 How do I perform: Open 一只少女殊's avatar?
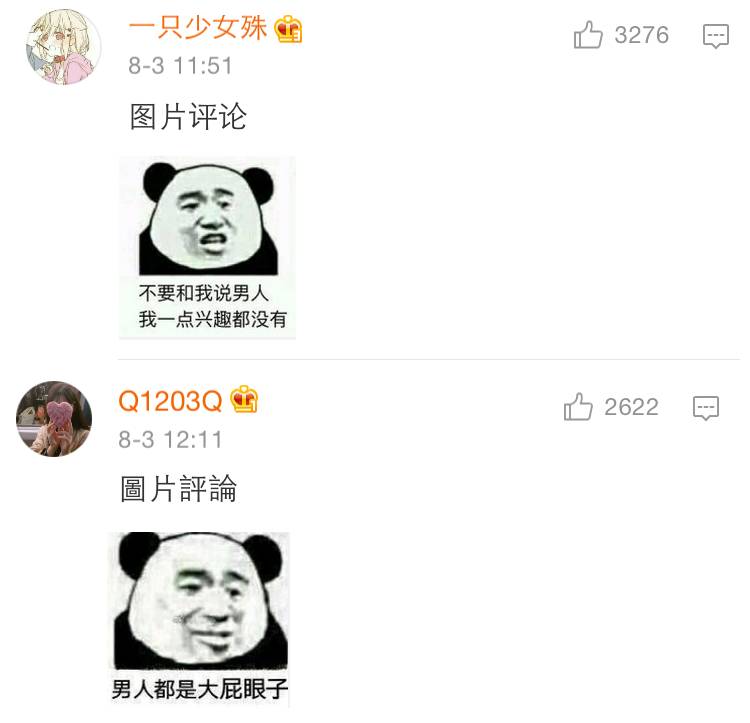63,47
